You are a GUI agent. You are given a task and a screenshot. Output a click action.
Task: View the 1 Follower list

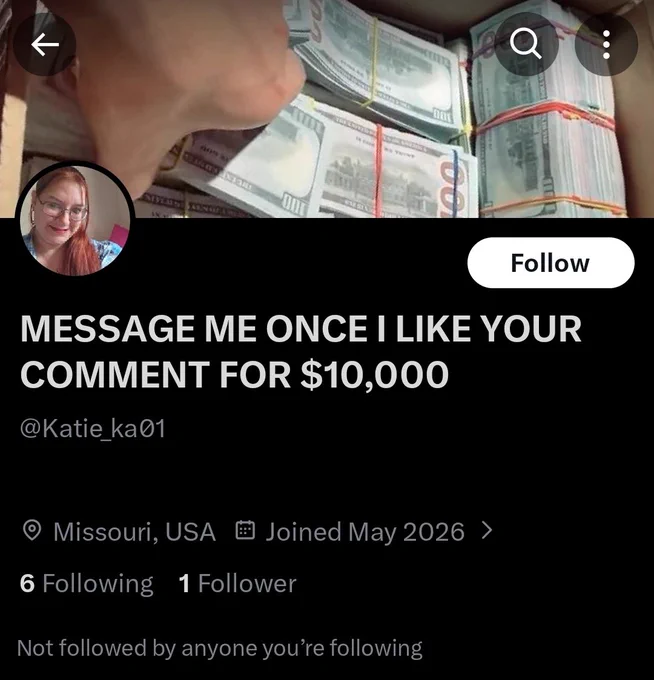coord(237,583)
